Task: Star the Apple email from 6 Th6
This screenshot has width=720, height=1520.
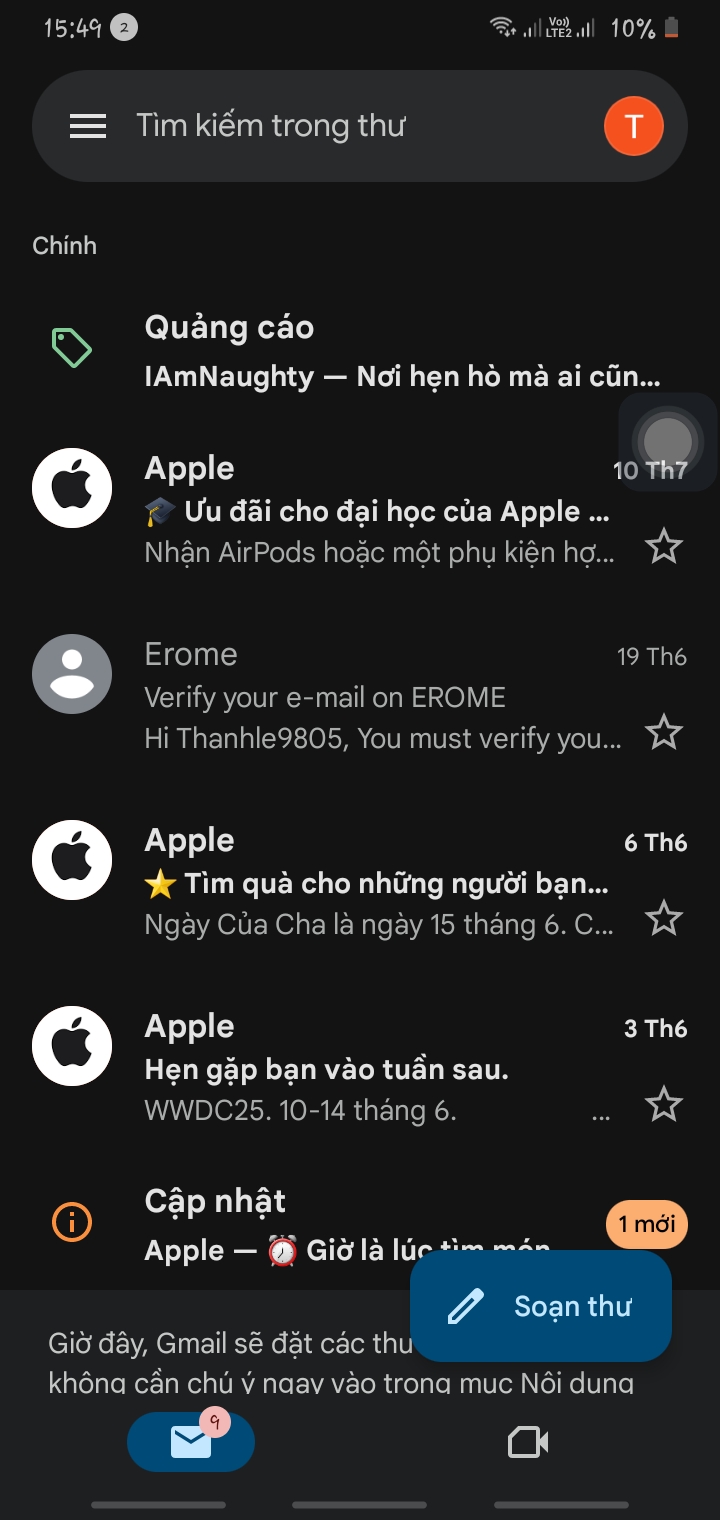Action: pos(663,918)
